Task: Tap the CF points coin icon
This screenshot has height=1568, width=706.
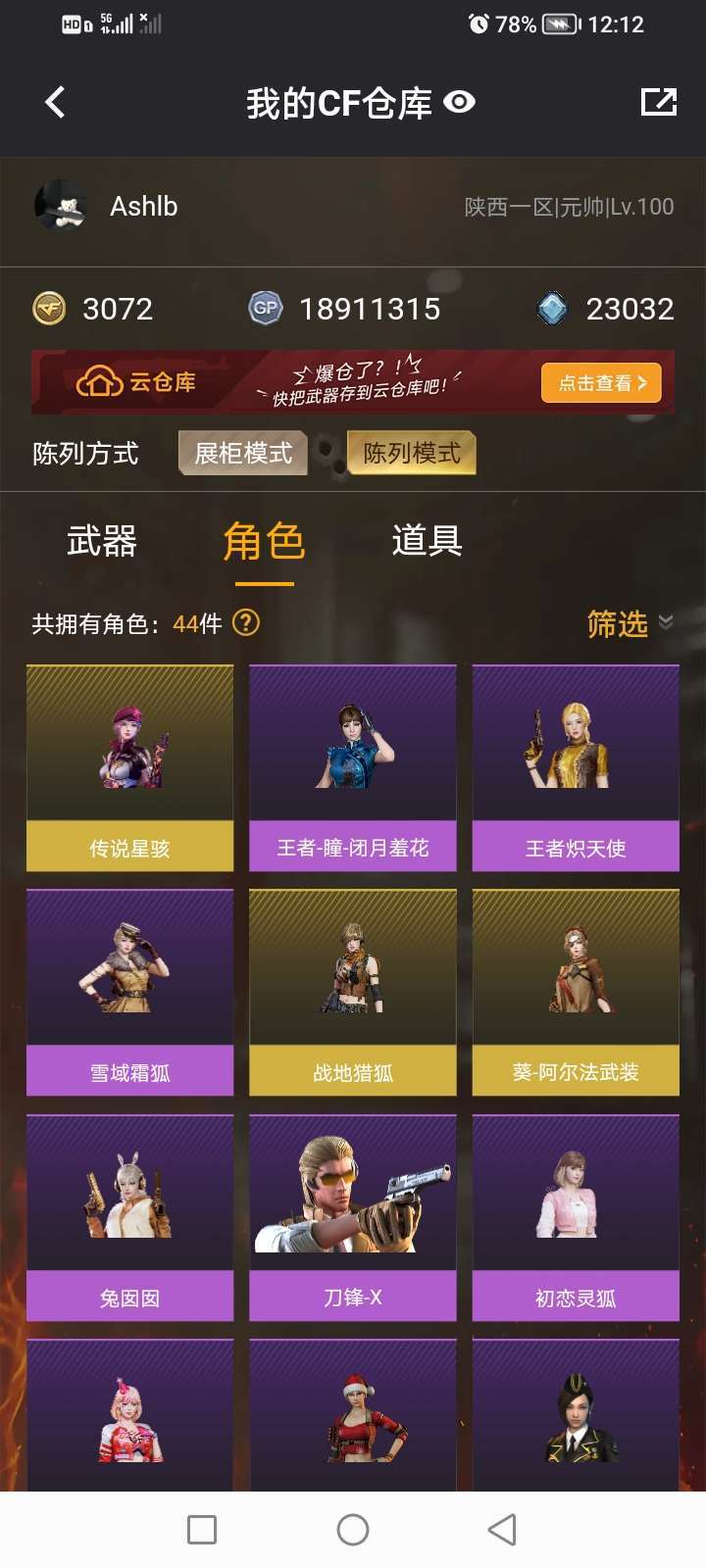Action: pyautogui.click(x=46, y=308)
